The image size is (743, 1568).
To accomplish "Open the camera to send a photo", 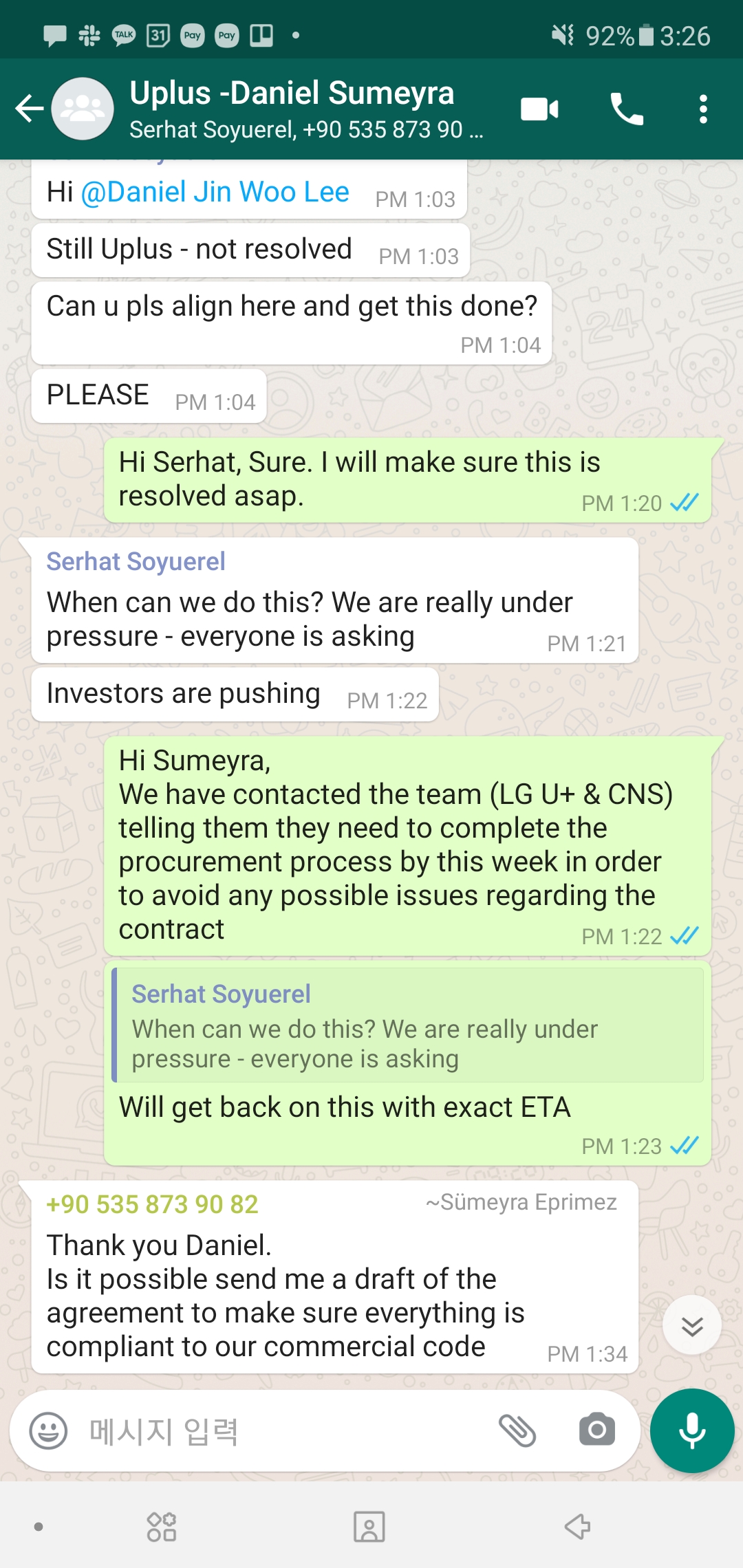I will pyautogui.click(x=596, y=1431).
